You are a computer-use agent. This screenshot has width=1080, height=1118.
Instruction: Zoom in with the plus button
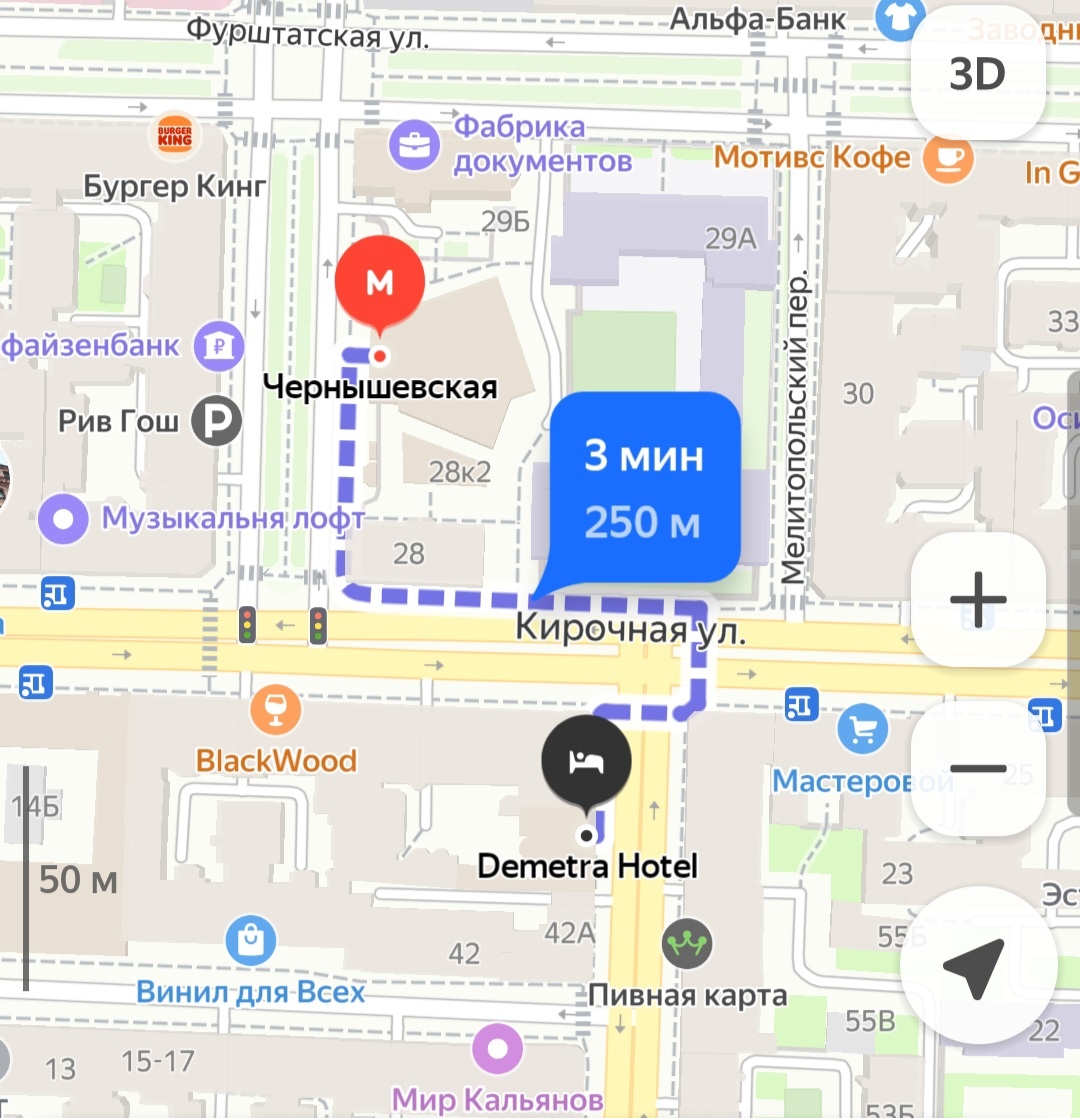click(977, 600)
